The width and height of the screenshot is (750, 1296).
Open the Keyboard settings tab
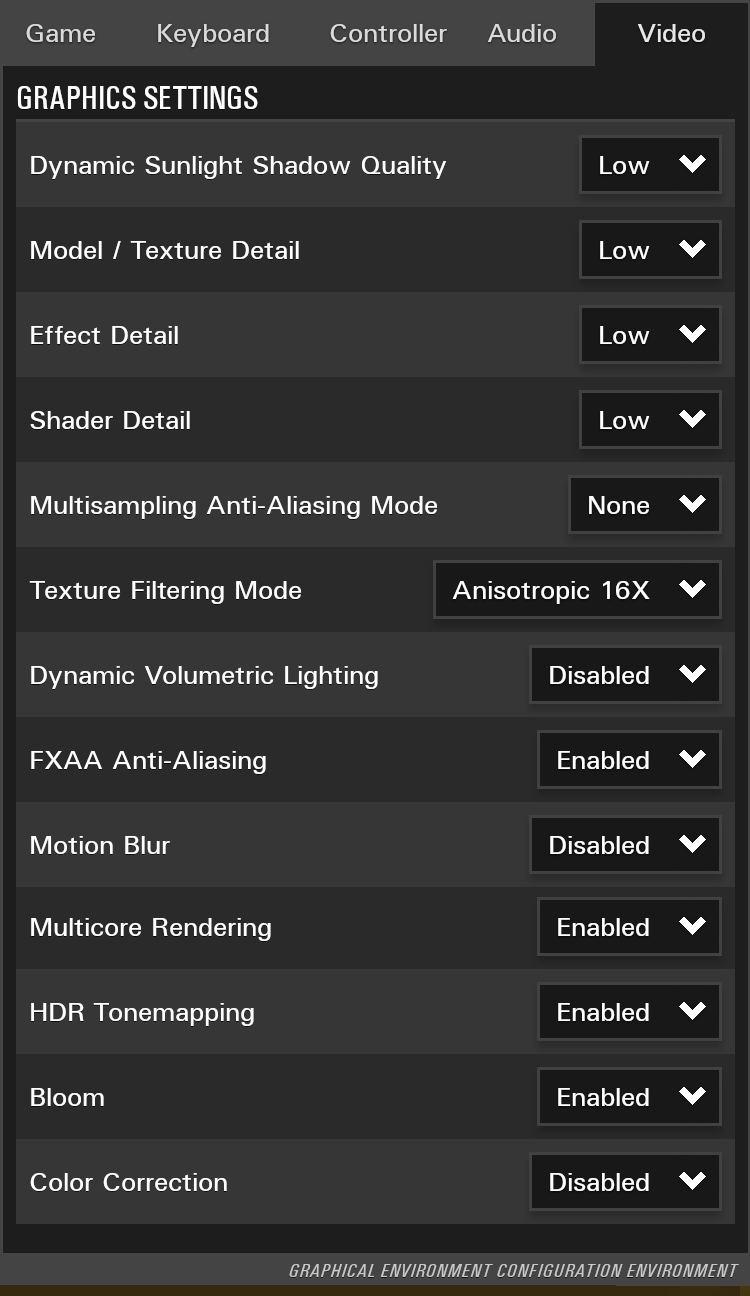(x=212, y=34)
